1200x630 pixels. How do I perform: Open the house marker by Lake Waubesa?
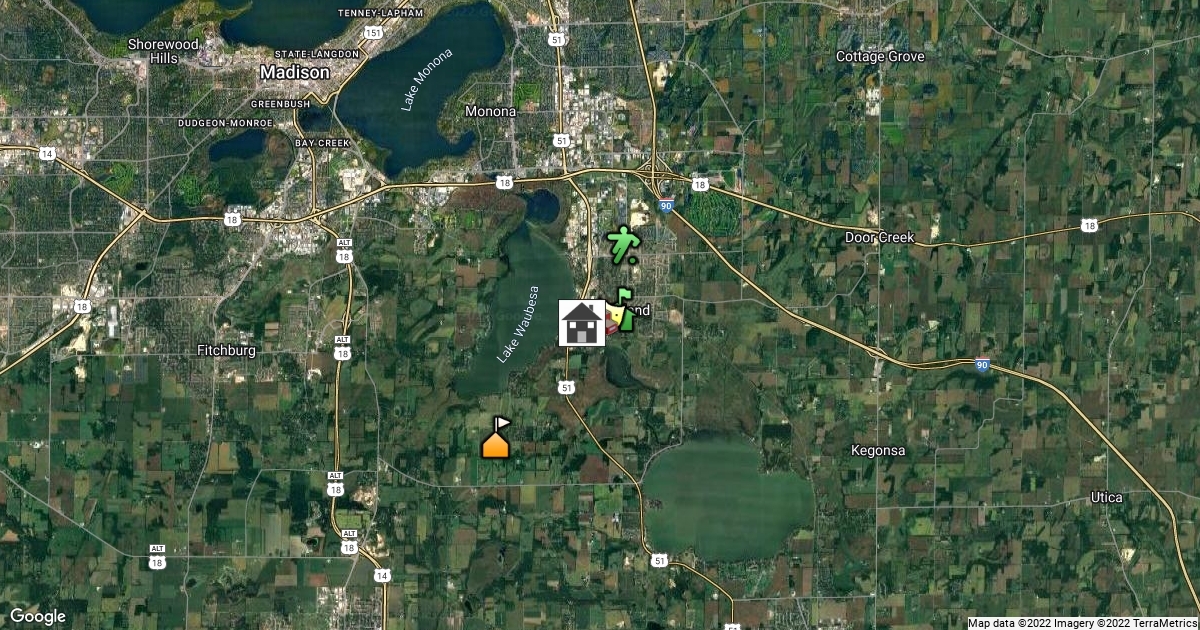click(581, 323)
